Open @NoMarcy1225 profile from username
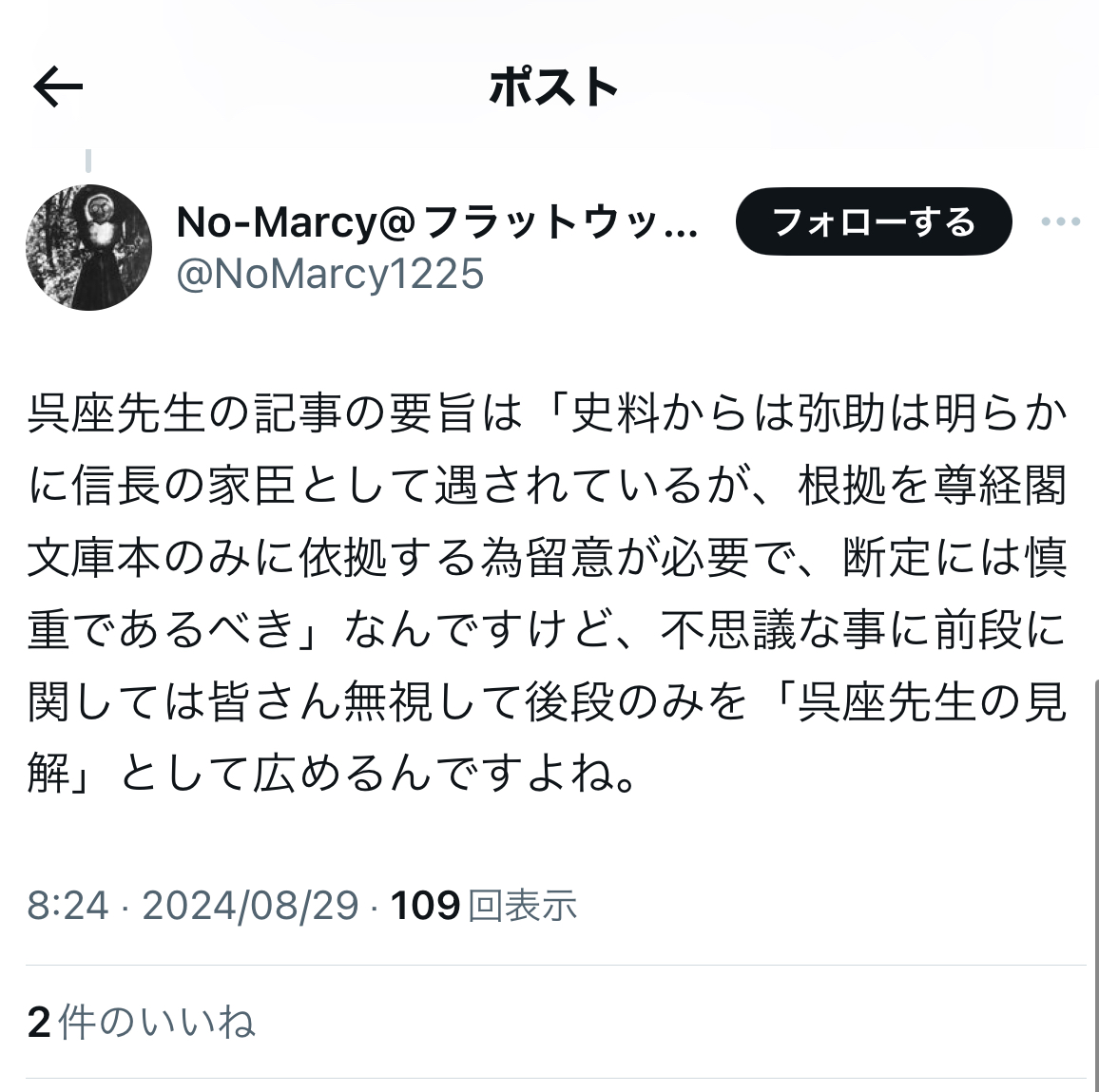The width and height of the screenshot is (1099, 1092). tap(331, 275)
